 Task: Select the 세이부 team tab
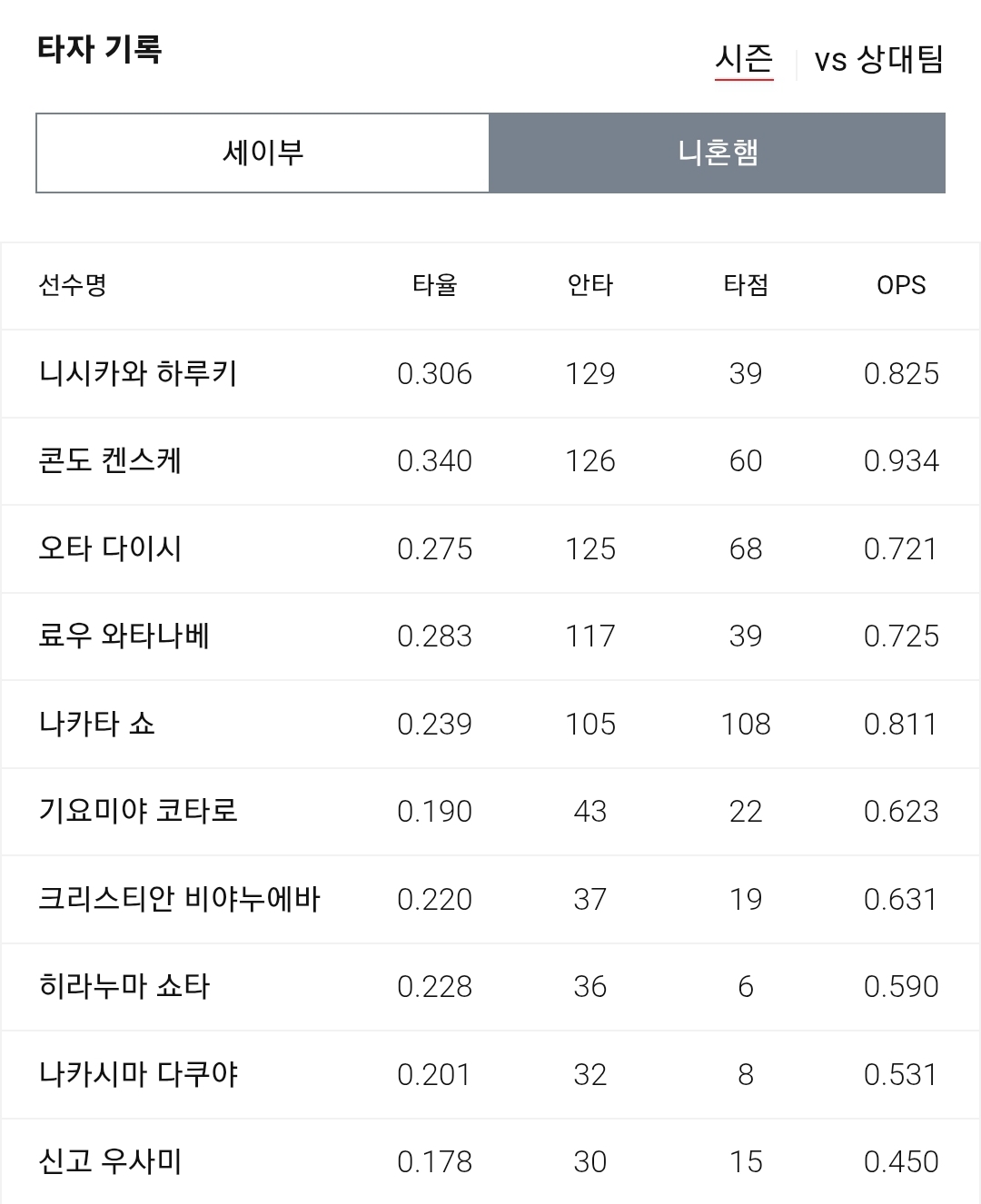263,153
